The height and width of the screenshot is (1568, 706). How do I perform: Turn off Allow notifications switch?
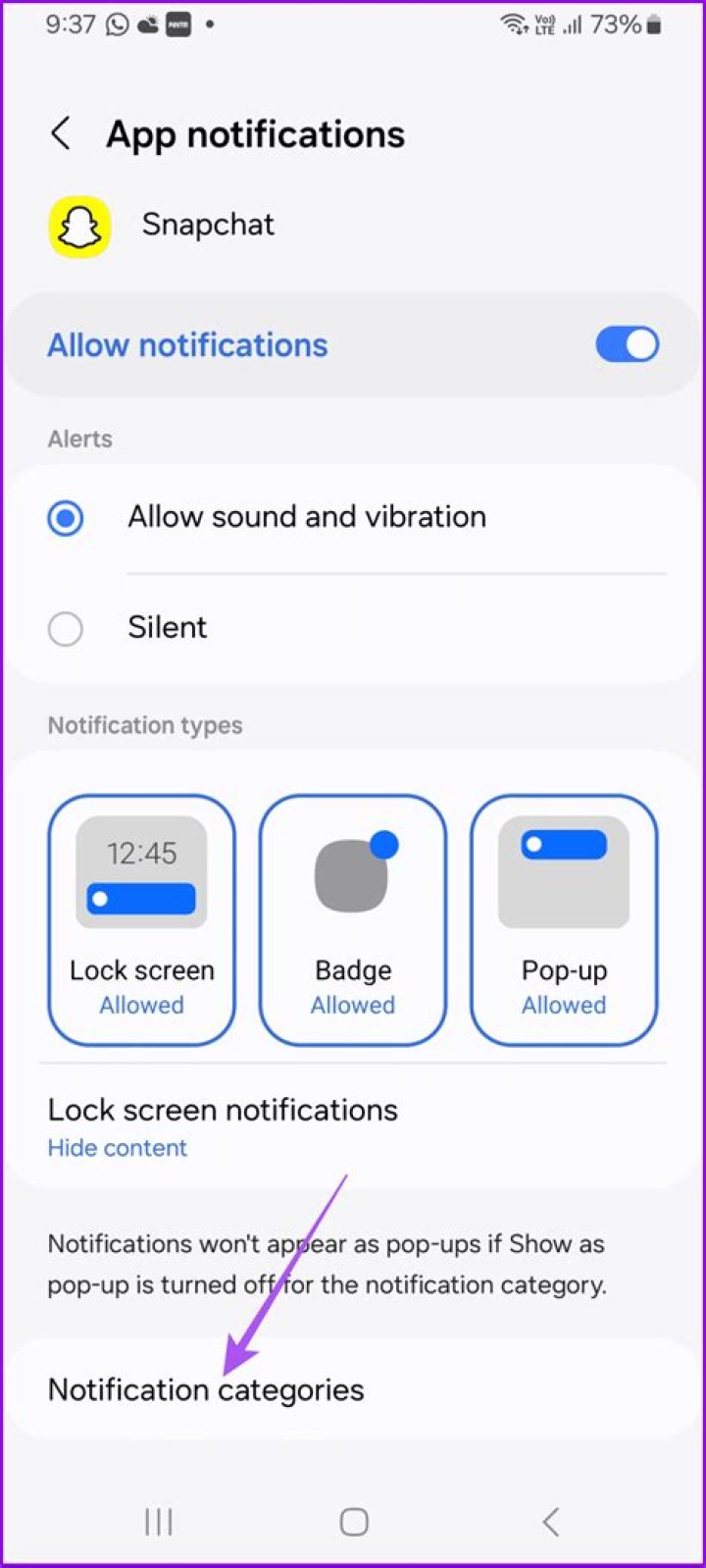(x=627, y=344)
